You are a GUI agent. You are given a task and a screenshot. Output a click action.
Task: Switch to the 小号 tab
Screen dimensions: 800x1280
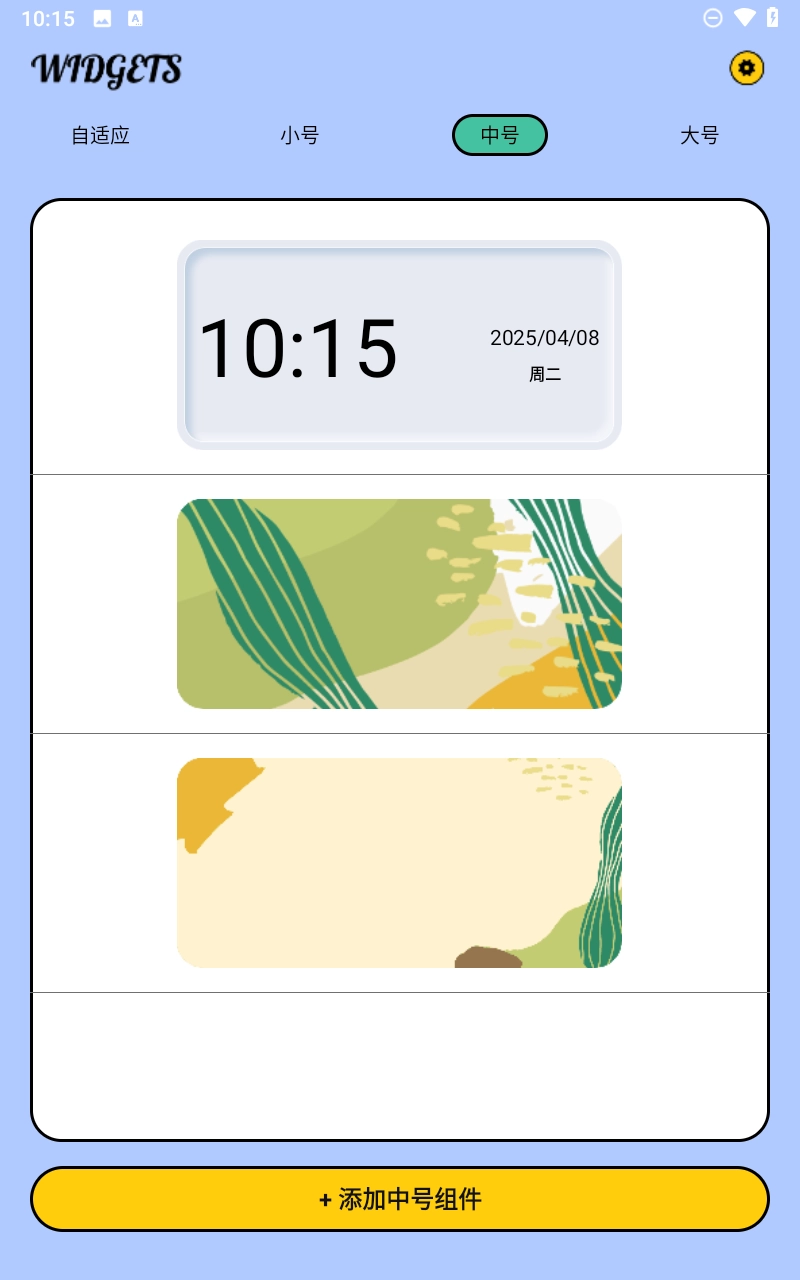pos(300,136)
